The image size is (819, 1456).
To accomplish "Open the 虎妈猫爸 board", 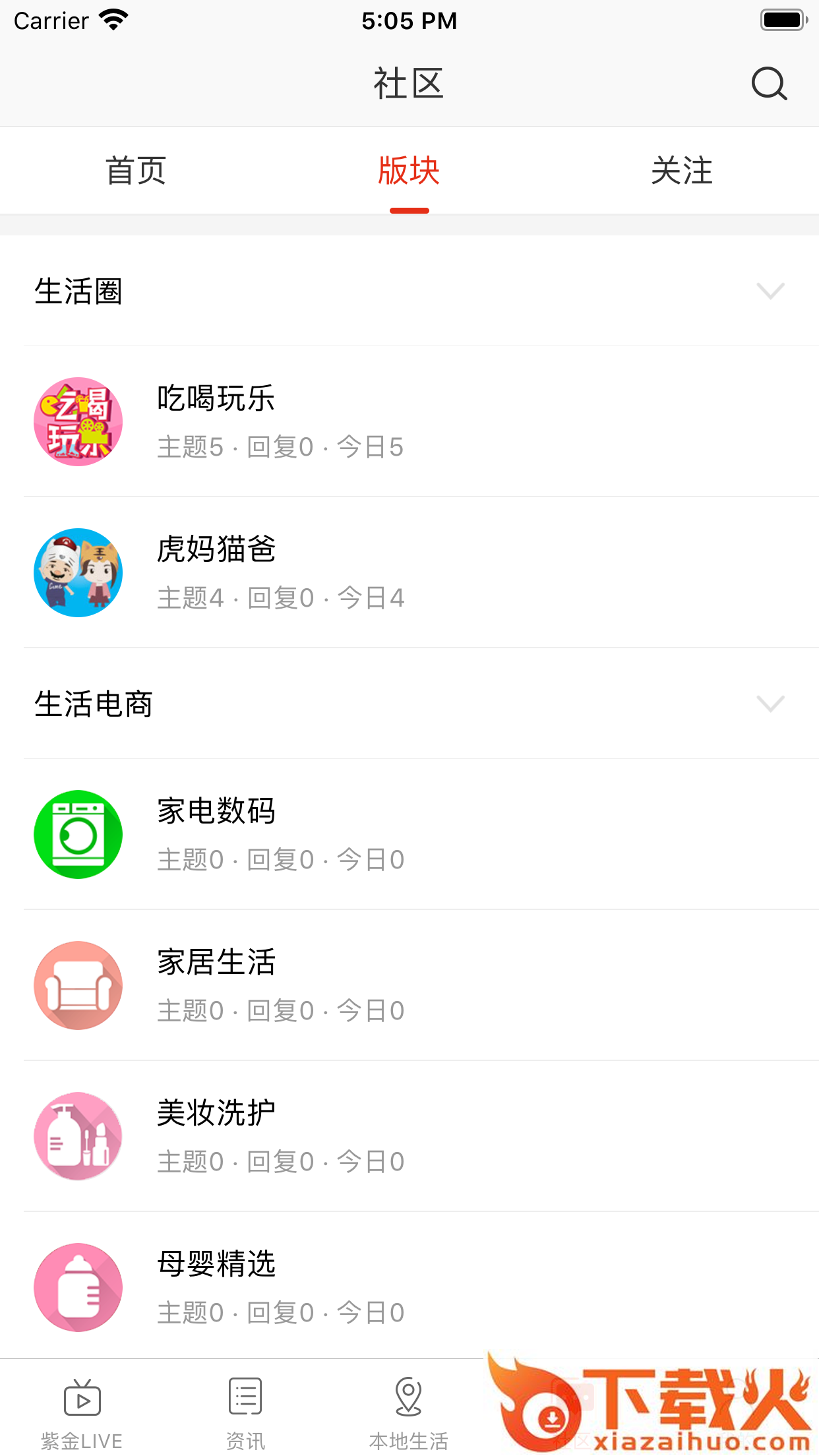I will coord(409,572).
